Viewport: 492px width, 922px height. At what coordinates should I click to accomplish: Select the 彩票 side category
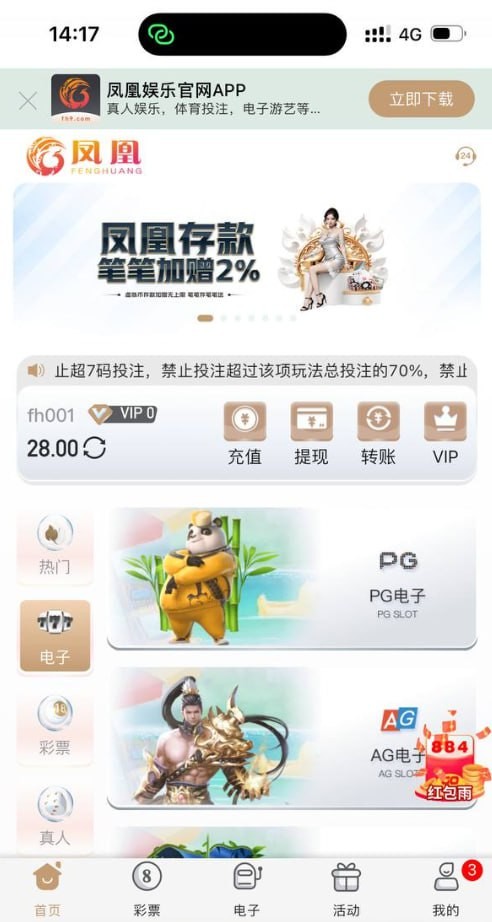click(x=55, y=727)
